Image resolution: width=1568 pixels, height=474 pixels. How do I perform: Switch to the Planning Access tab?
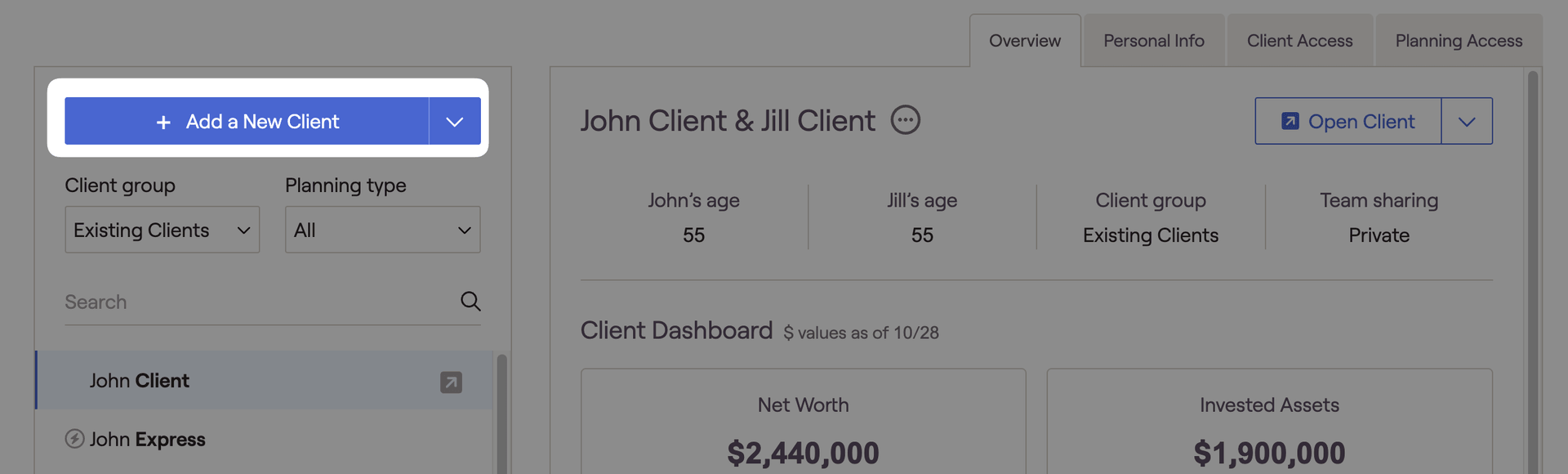pos(1459,41)
